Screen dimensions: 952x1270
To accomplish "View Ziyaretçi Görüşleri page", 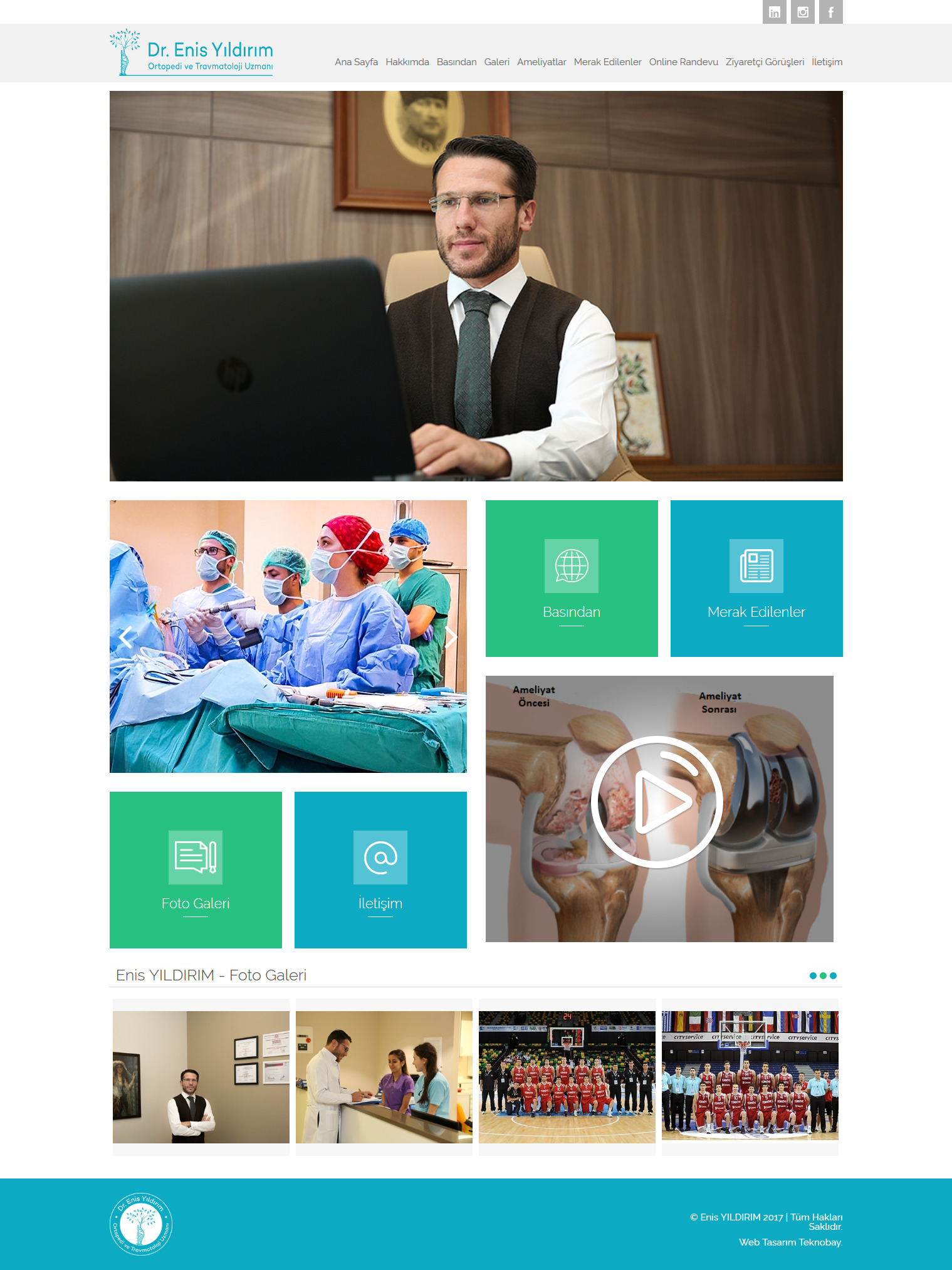I will 765,62.
